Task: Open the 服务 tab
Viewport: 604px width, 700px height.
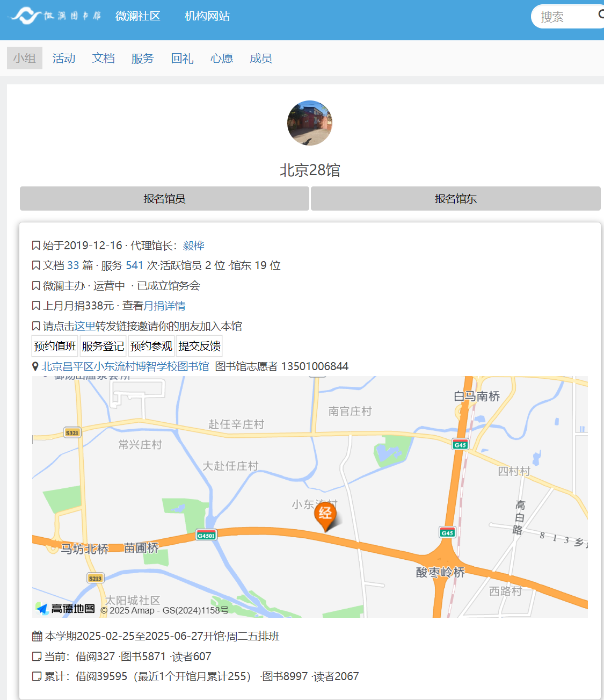Action: 143,58
